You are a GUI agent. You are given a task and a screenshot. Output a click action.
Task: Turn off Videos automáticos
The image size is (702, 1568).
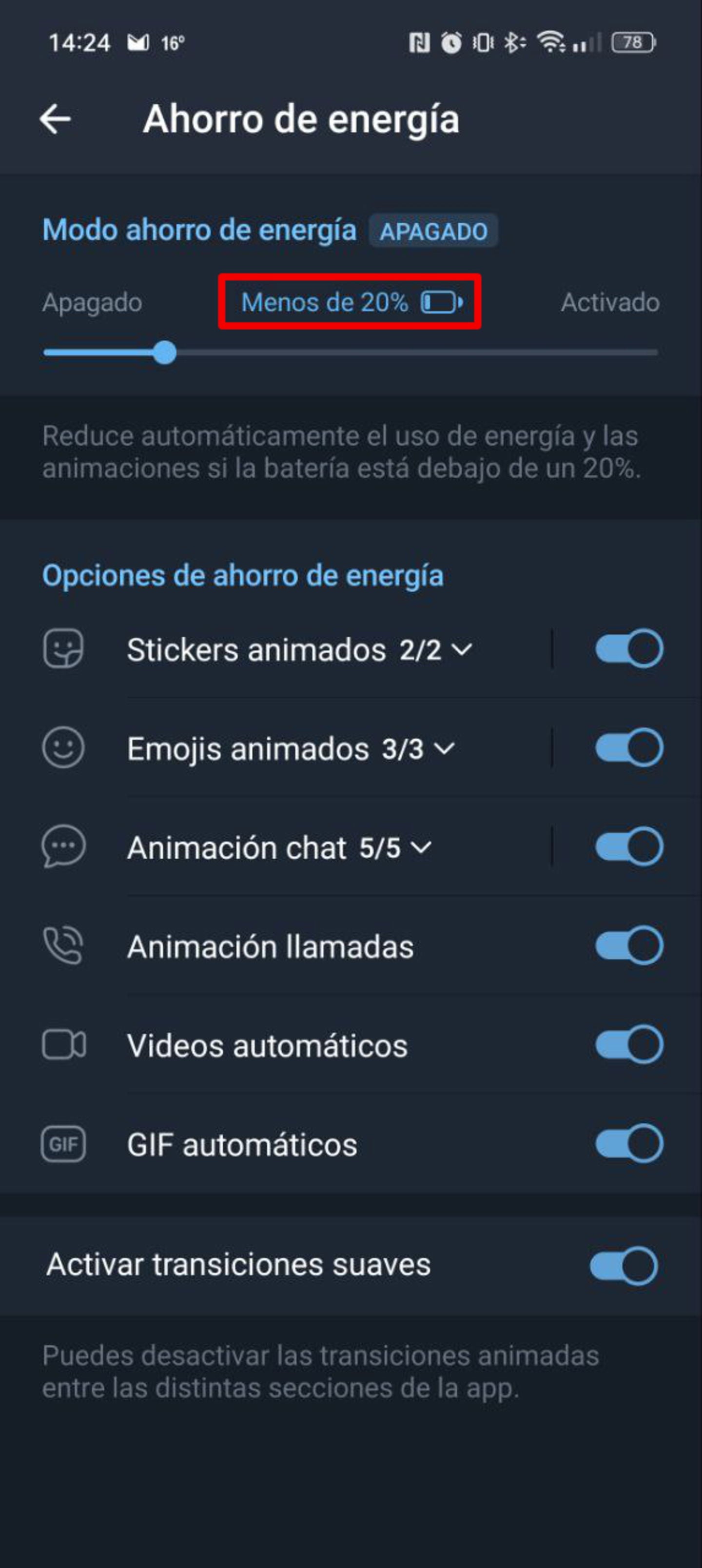click(628, 1045)
